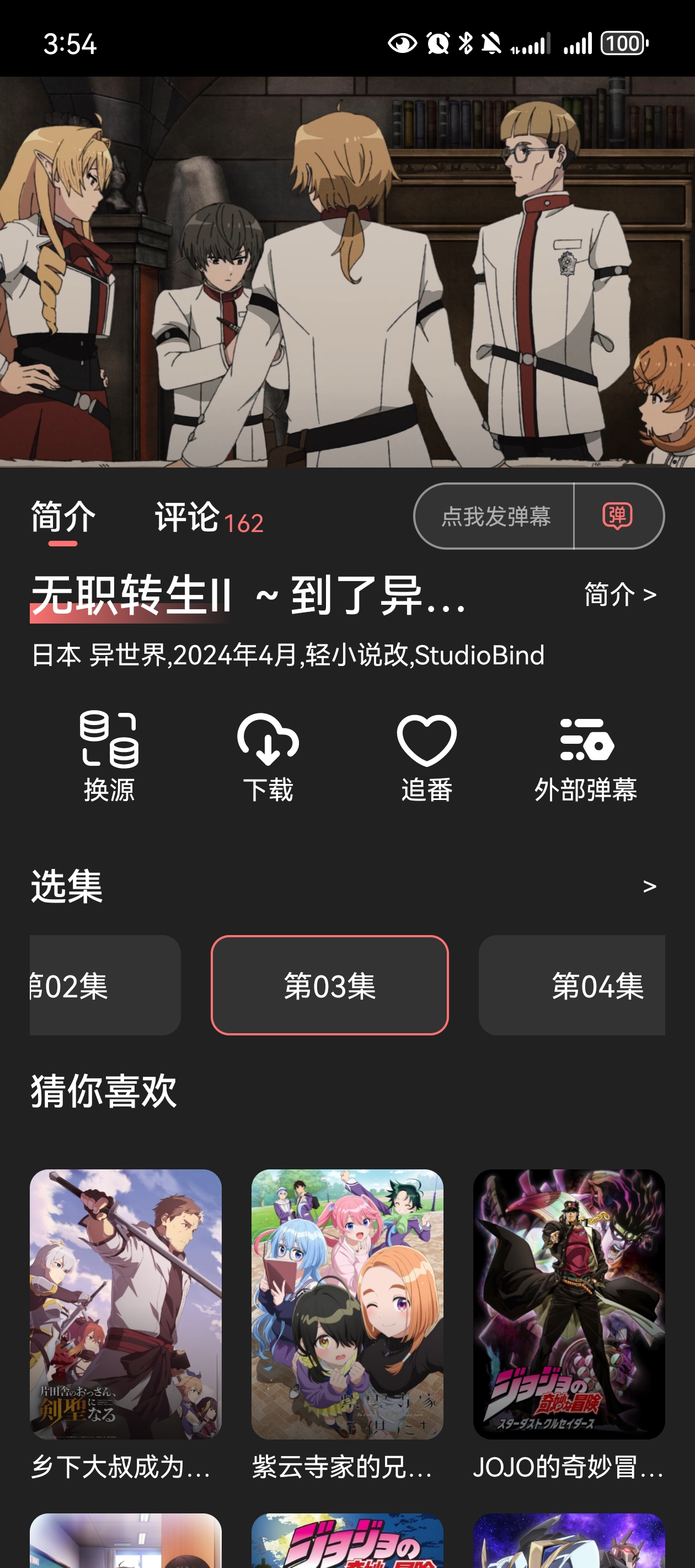
Task: Download this episode with 下载
Action: 268,756
